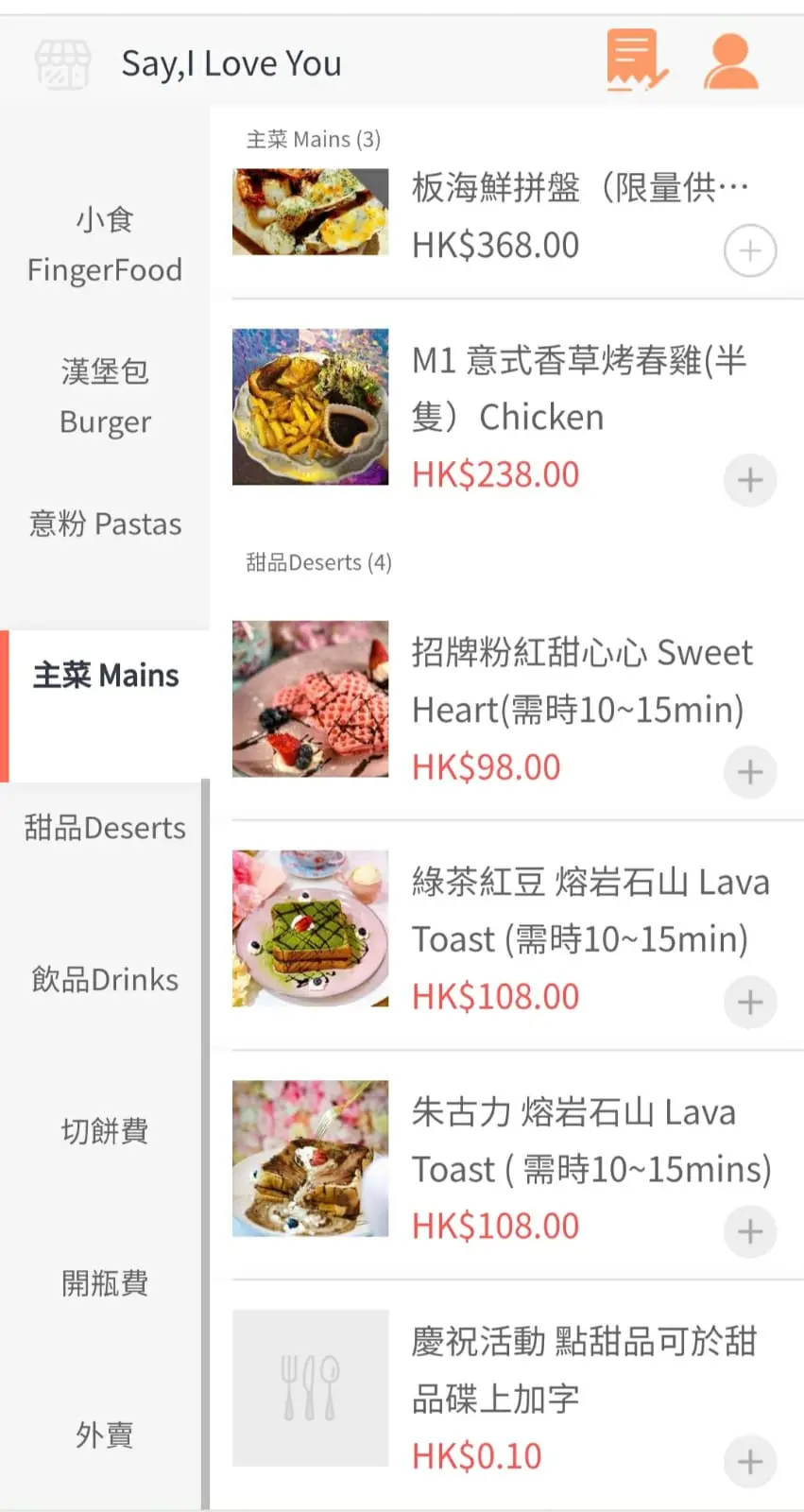Screen dimensions: 804x1512
Task: View the 開瓶費 category
Action: point(104,1283)
